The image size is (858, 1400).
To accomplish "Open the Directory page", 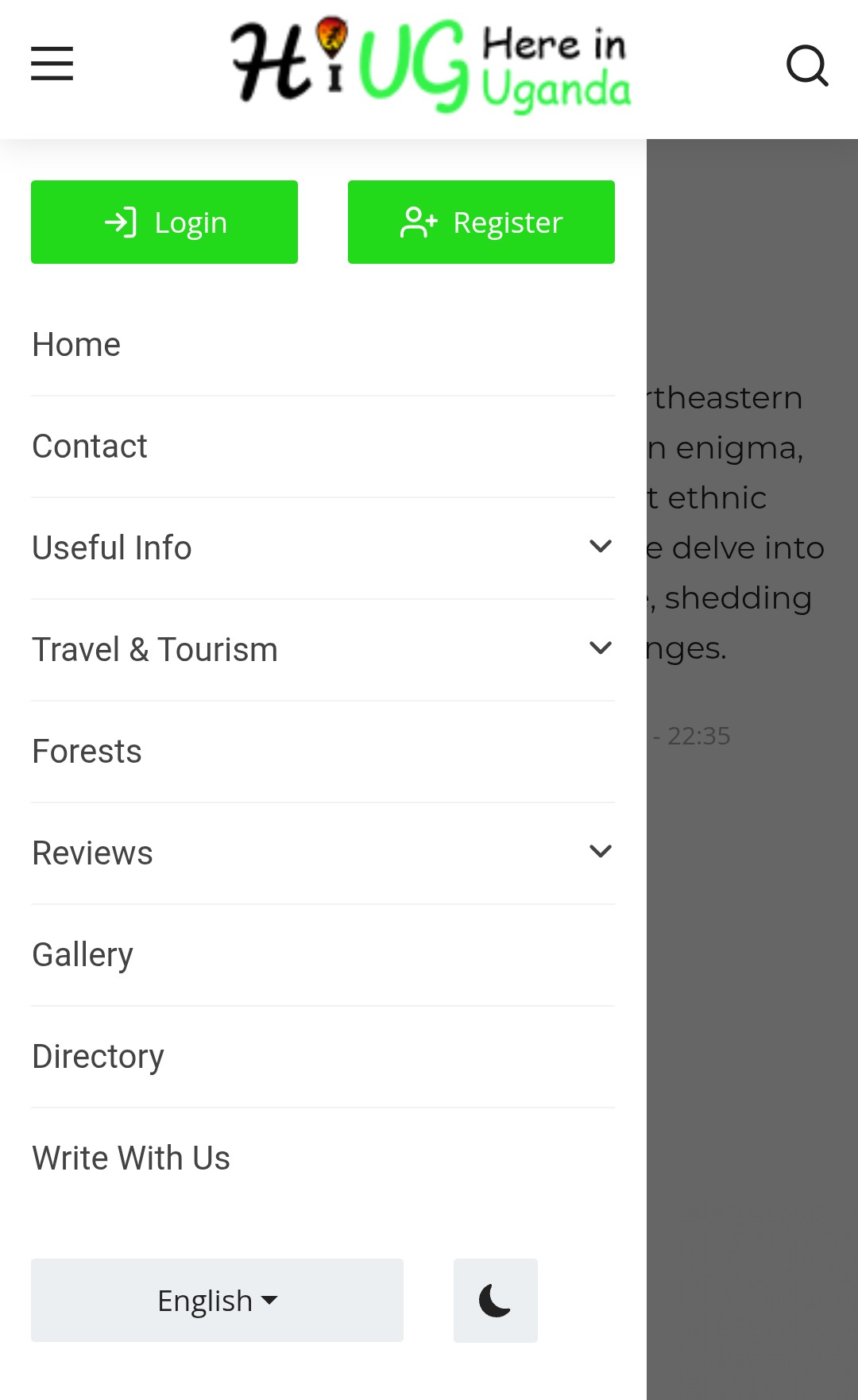I will point(99,1057).
